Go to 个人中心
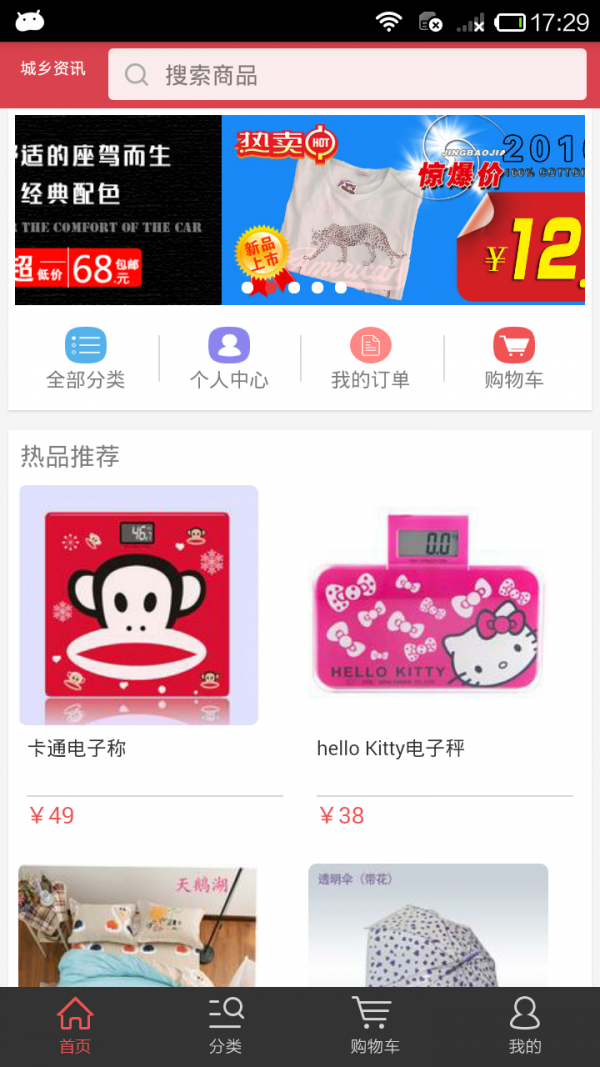The width and height of the screenshot is (600, 1067). (229, 358)
